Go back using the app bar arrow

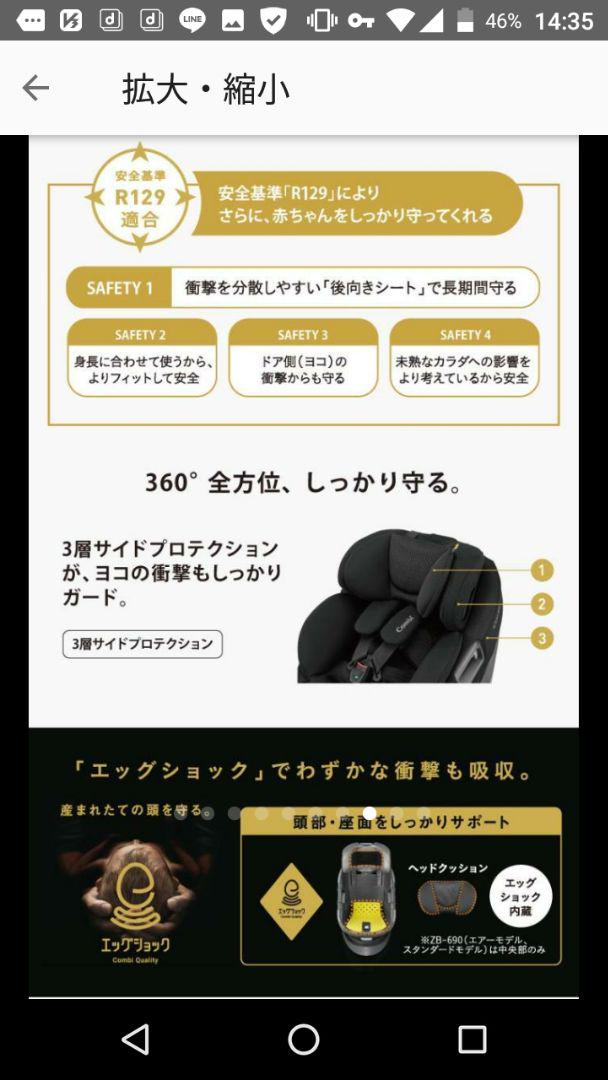36,89
